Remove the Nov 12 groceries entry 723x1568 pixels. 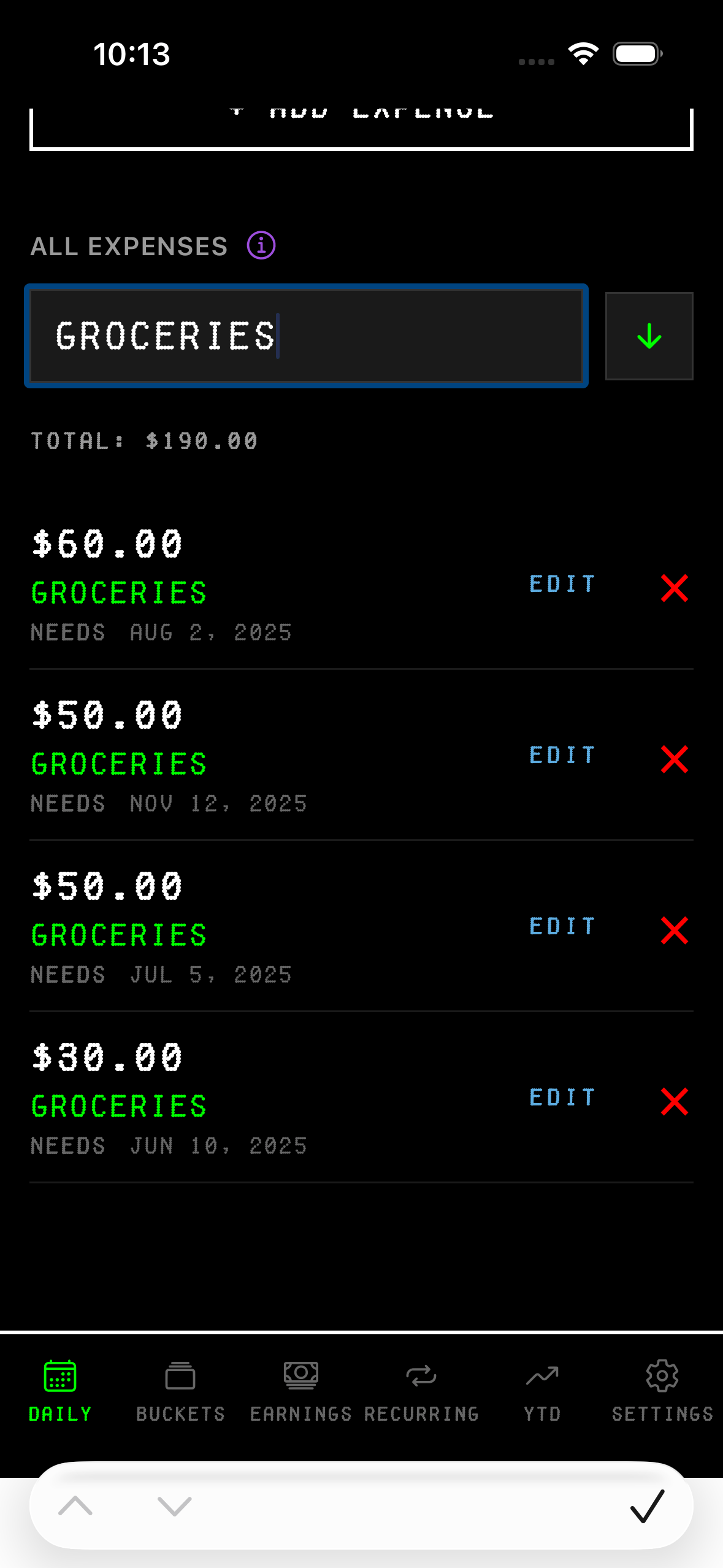[674, 761]
